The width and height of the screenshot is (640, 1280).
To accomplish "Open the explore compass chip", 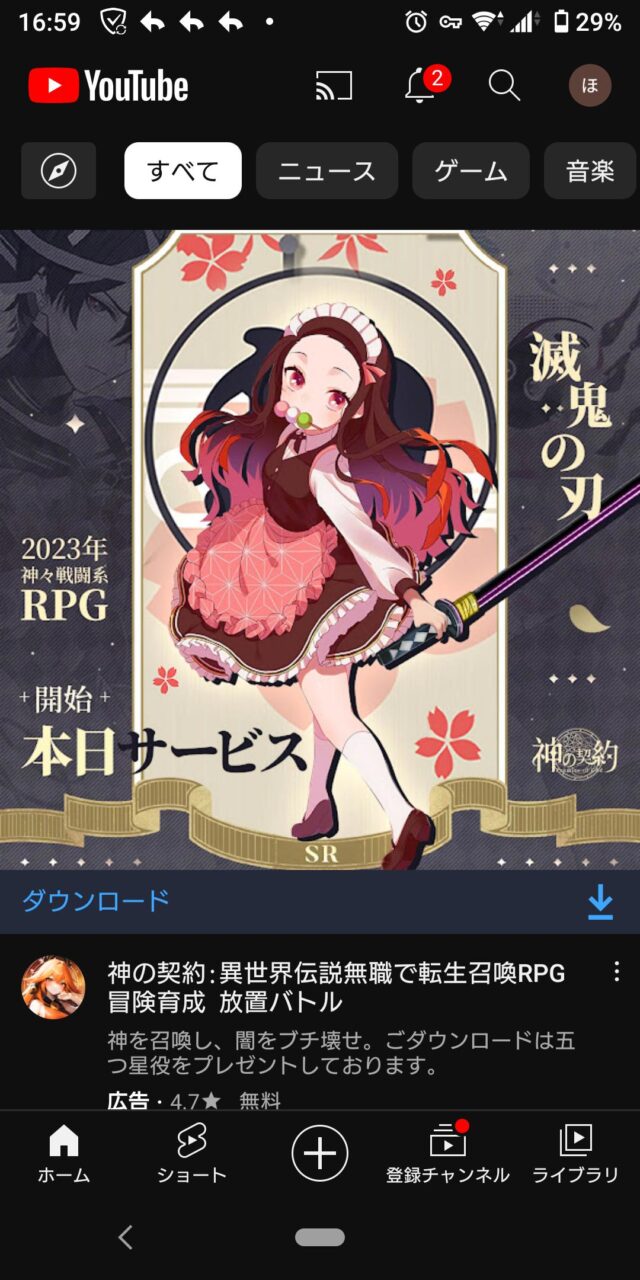I will 58,171.
